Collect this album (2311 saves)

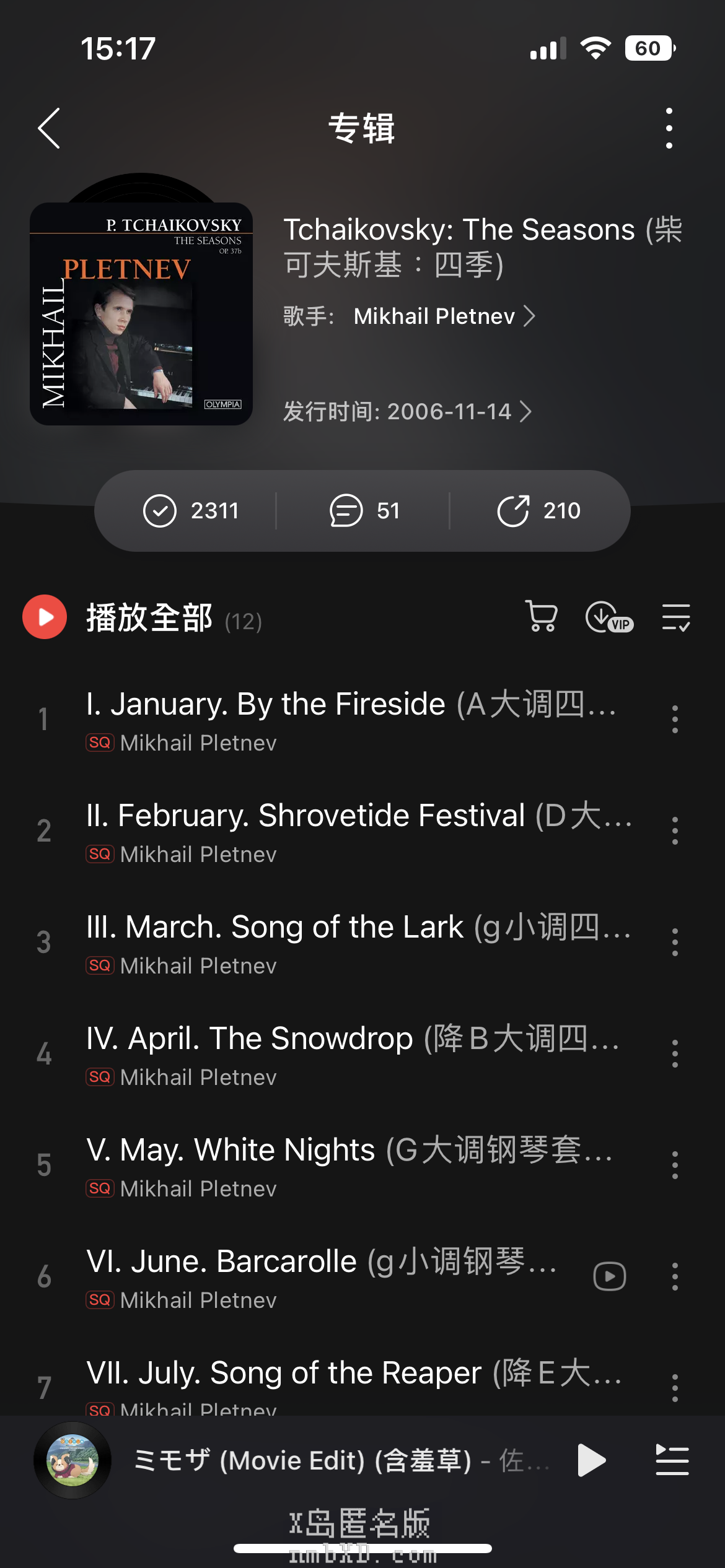tap(191, 511)
